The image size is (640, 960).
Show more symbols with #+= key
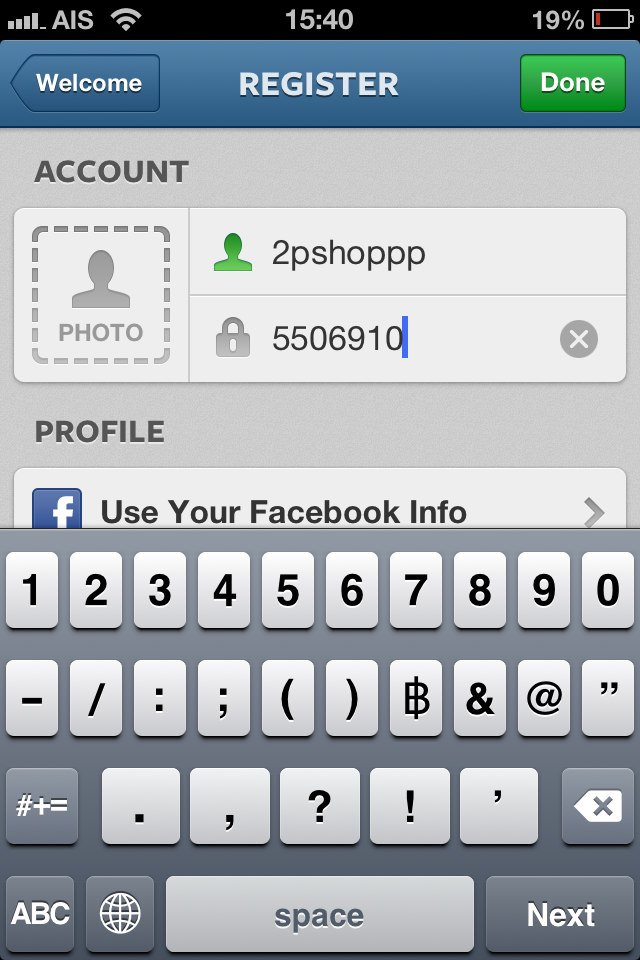point(42,806)
